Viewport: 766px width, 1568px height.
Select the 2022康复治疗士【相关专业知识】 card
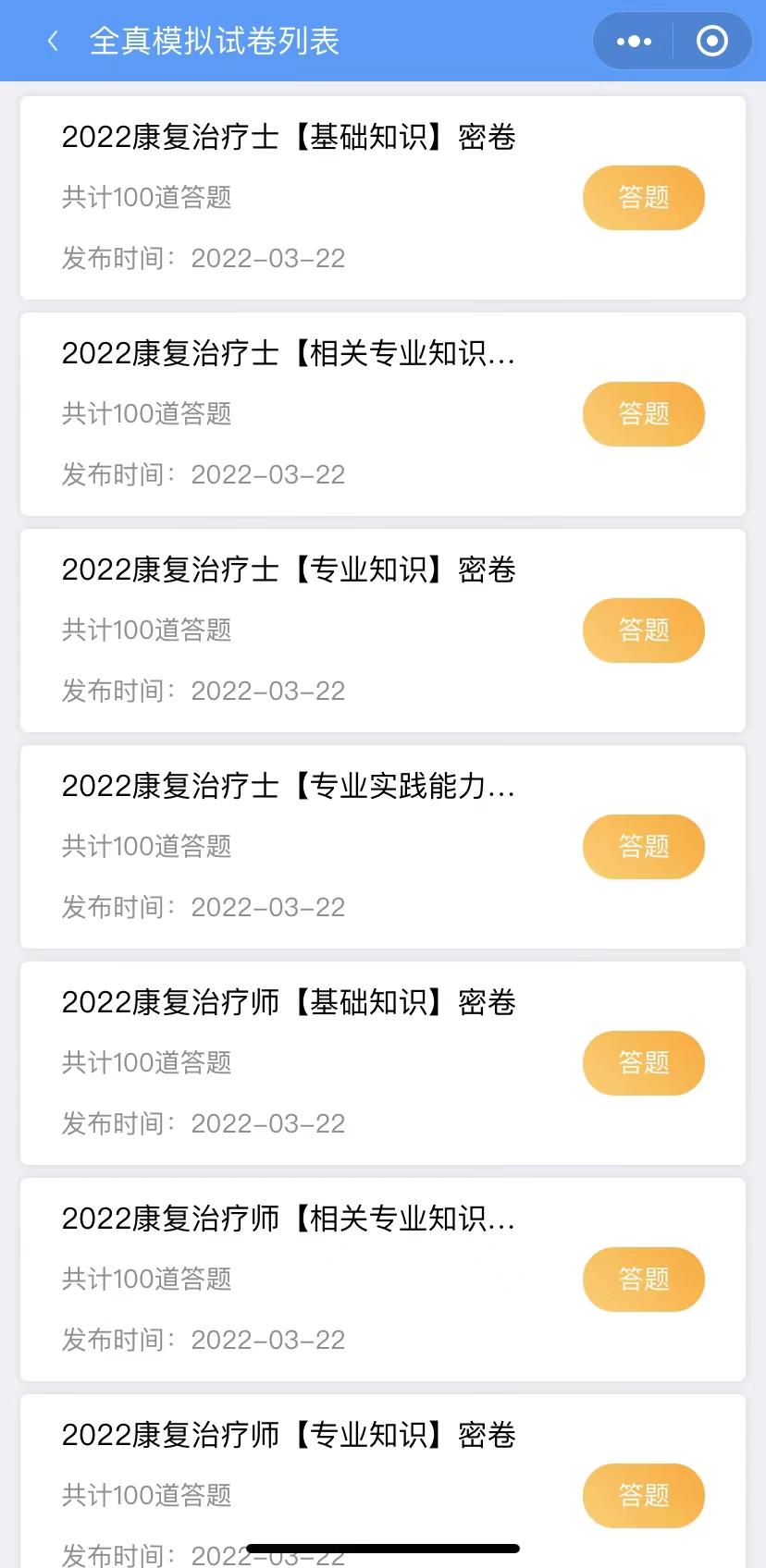coord(290,352)
